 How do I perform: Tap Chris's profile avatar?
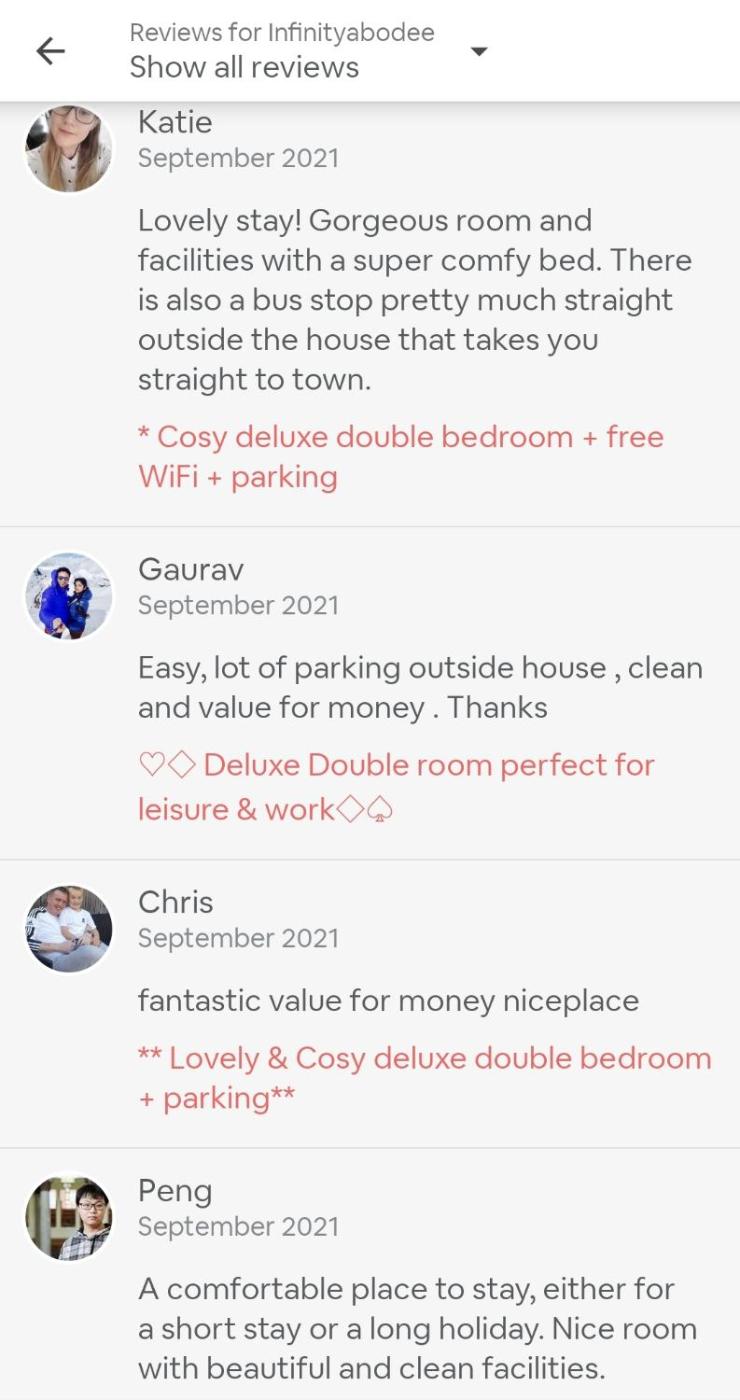(x=69, y=929)
